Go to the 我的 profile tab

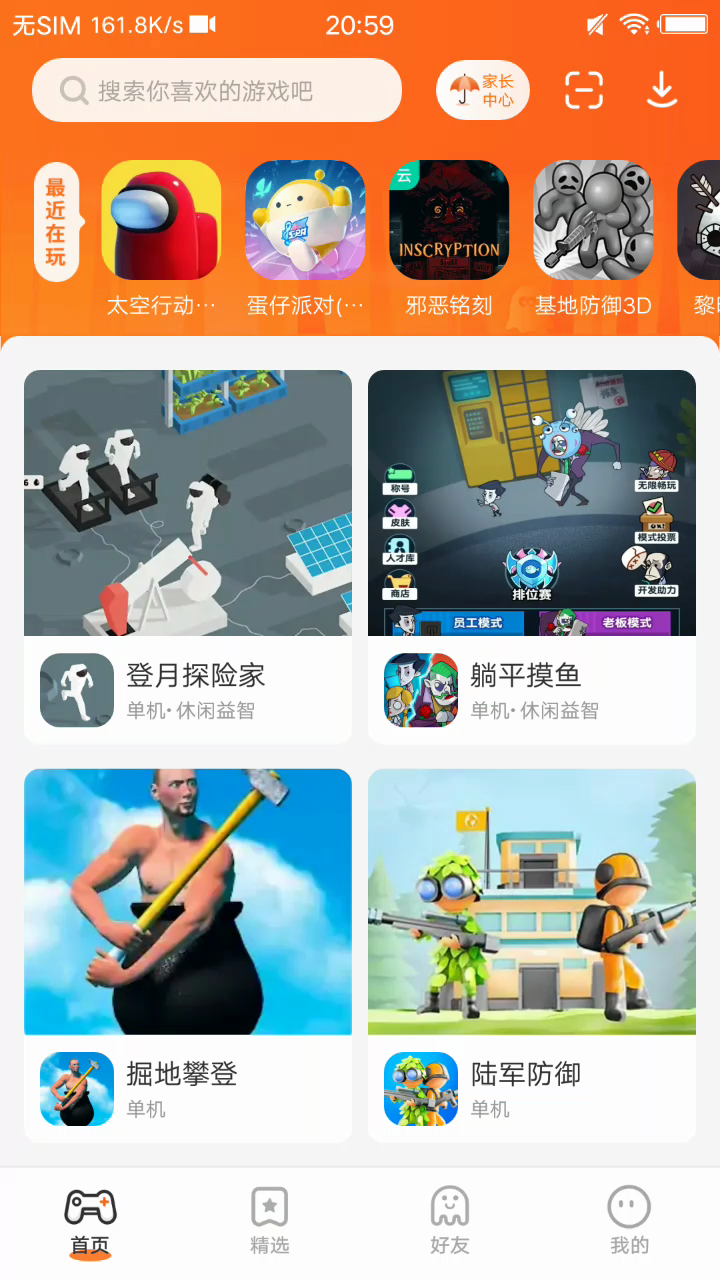630,1222
